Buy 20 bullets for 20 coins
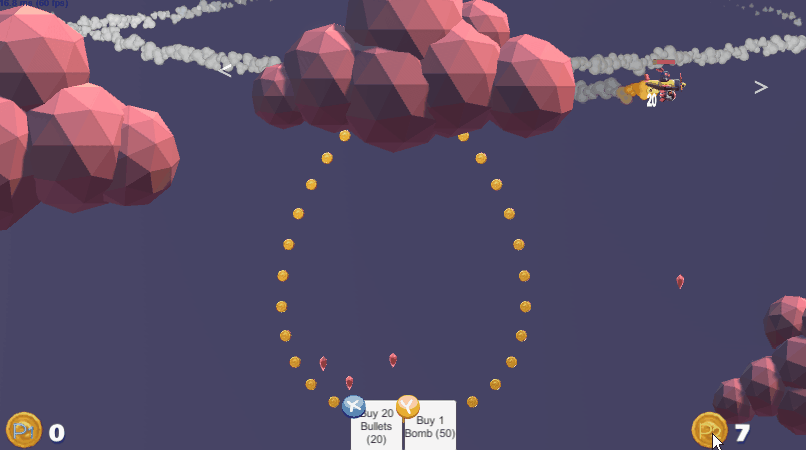Image resolution: width=806 pixels, height=450 pixels. coord(377,426)
